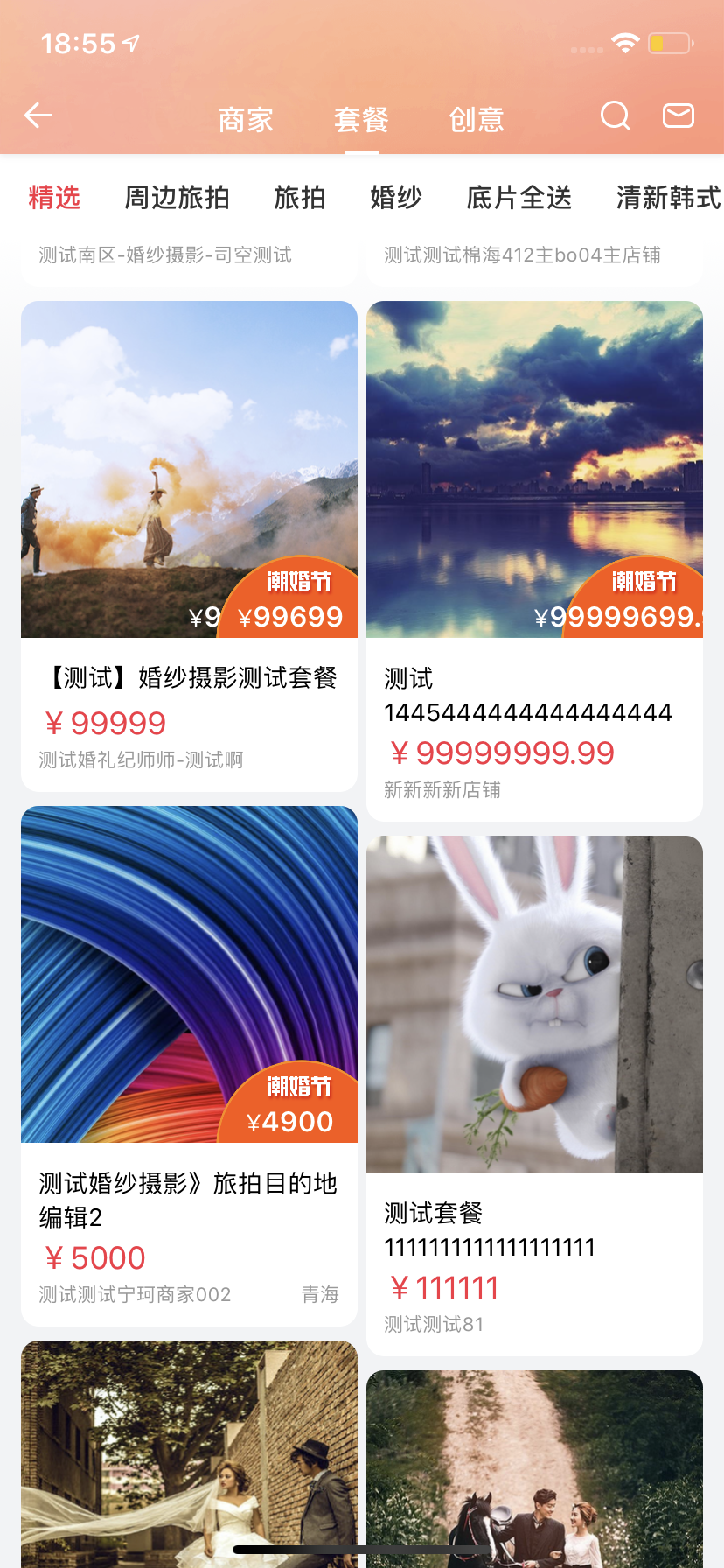The width and height of the screenshot is (724, 1568).
Task: Choose the 婚纱 category
Action: coord(396,198)
